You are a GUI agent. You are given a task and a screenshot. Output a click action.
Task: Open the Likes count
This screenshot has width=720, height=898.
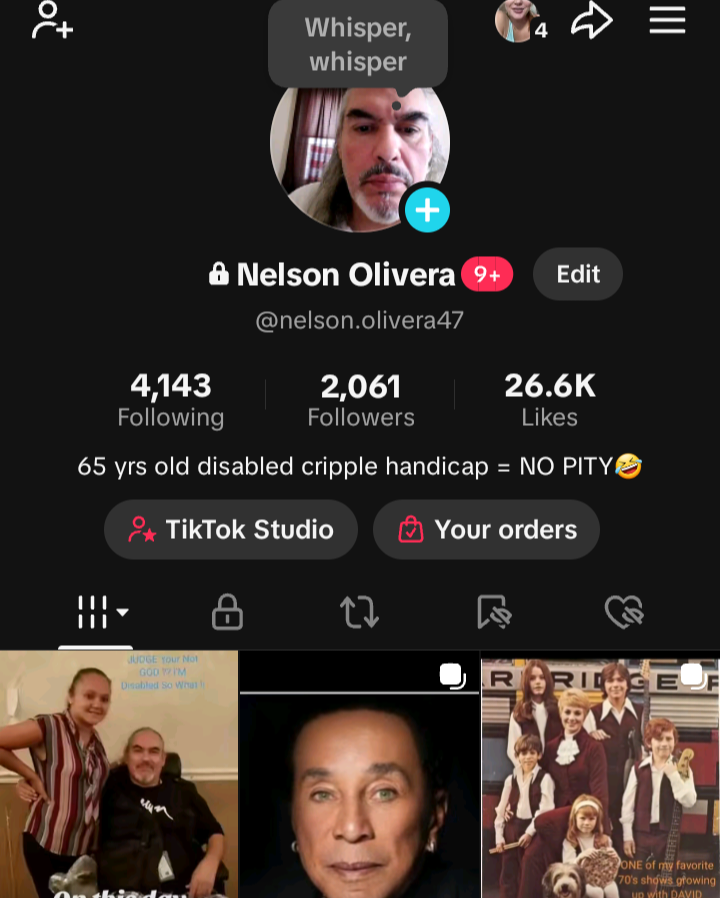coord(549,400)
